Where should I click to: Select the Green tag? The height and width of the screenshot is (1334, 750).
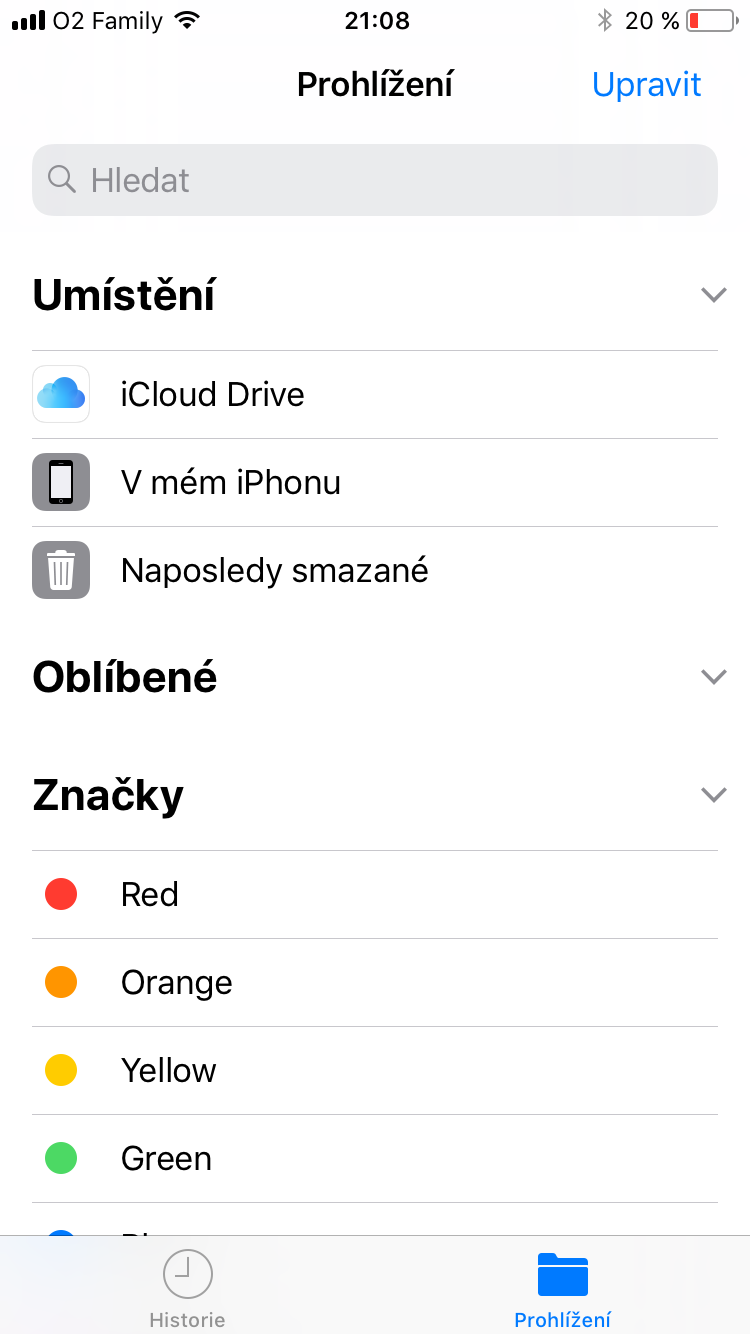coord(375,1158)
